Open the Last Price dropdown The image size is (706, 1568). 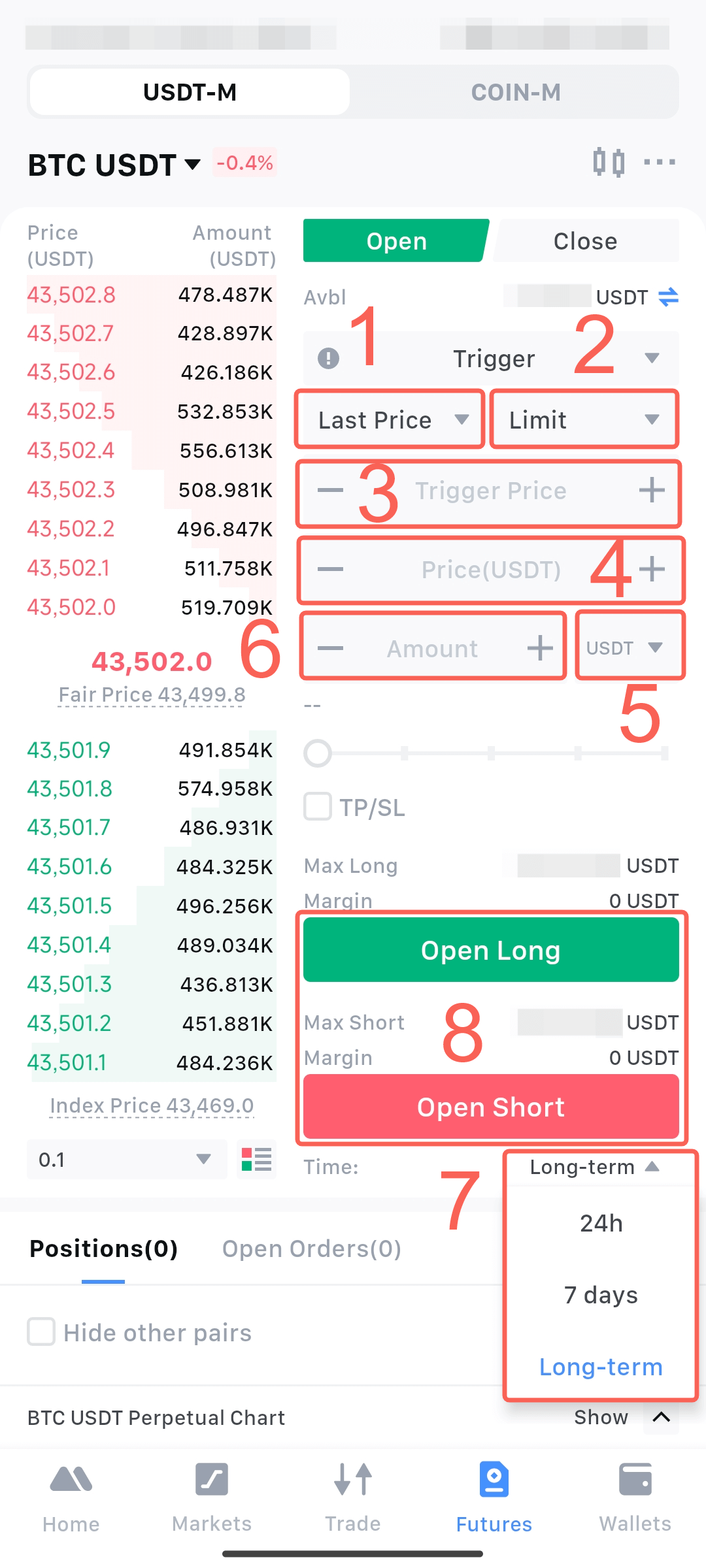(x=390, y=419)
